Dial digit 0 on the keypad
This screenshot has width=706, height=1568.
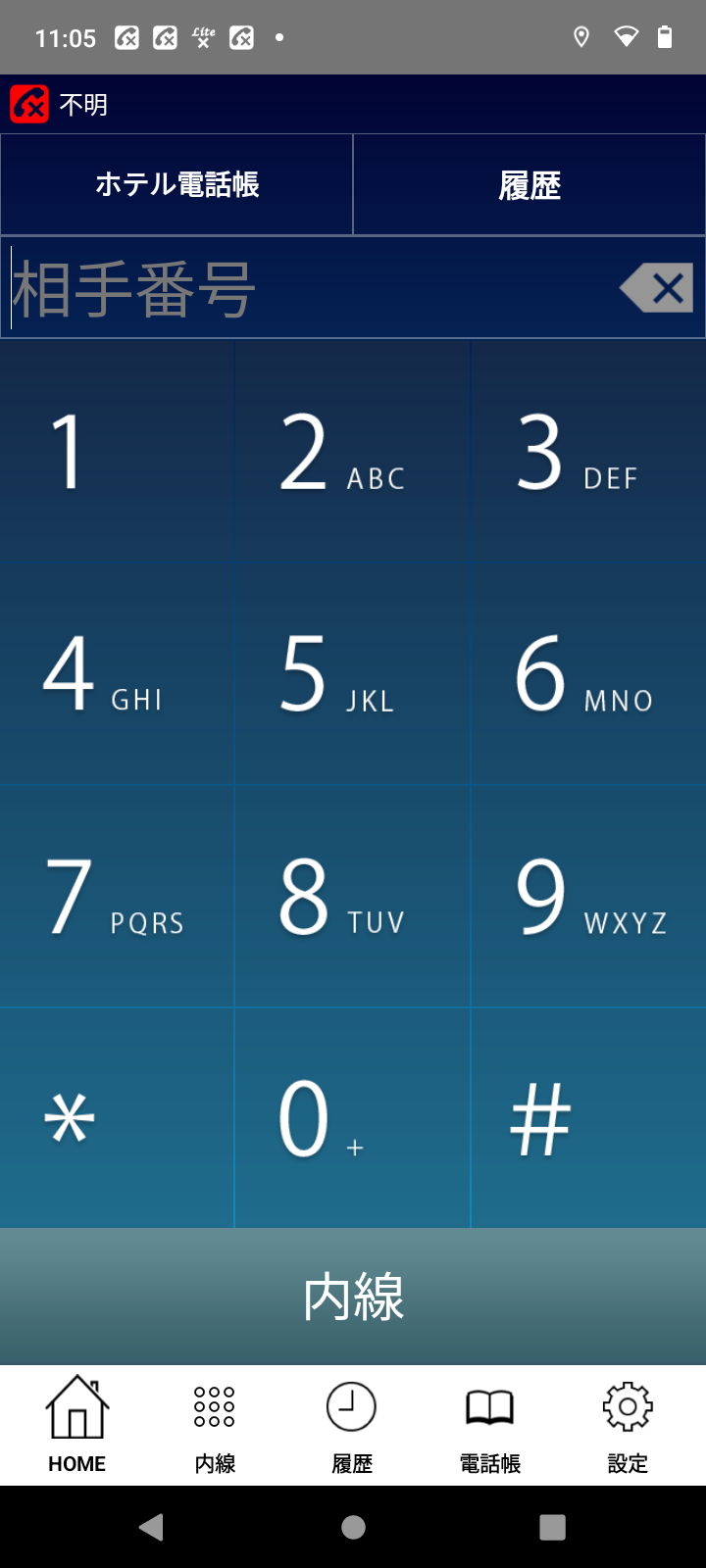click(x=352, y=1118)
